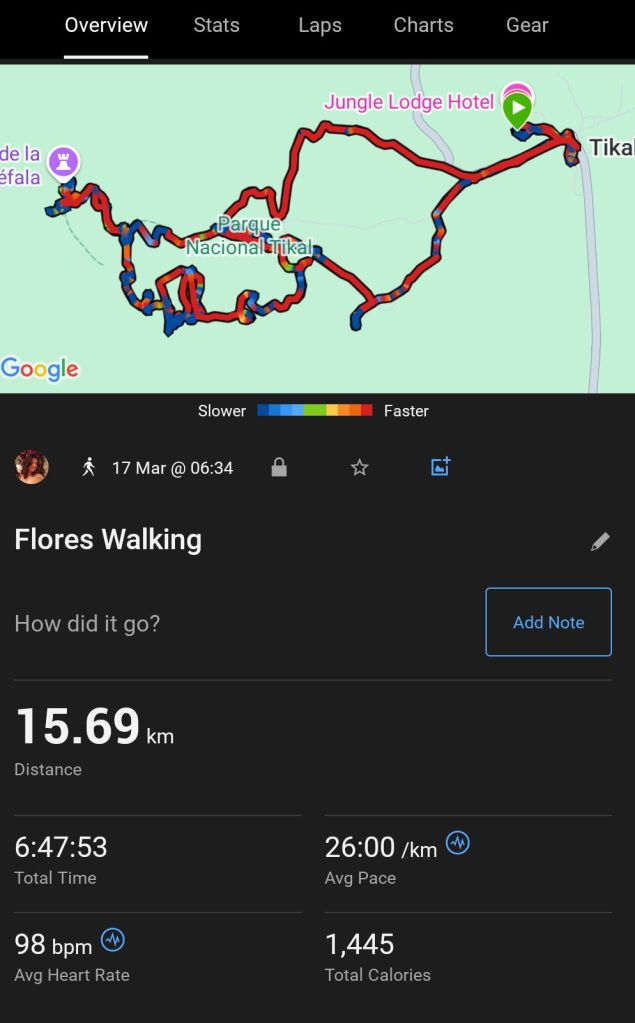
Task: Open the user profile avatar
Action: point(32,467)
